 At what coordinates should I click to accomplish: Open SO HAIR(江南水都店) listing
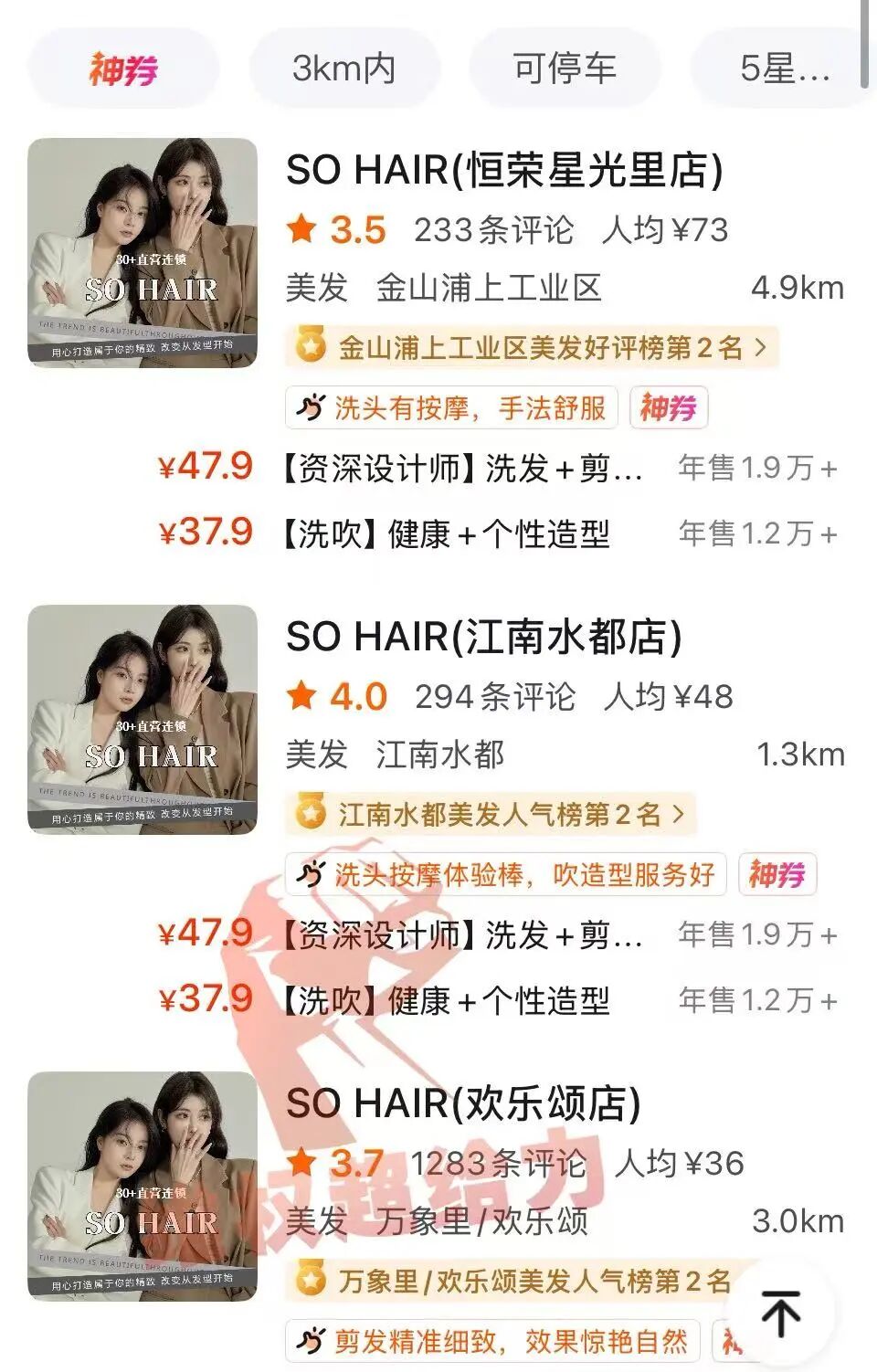click(x=484, y=637)
